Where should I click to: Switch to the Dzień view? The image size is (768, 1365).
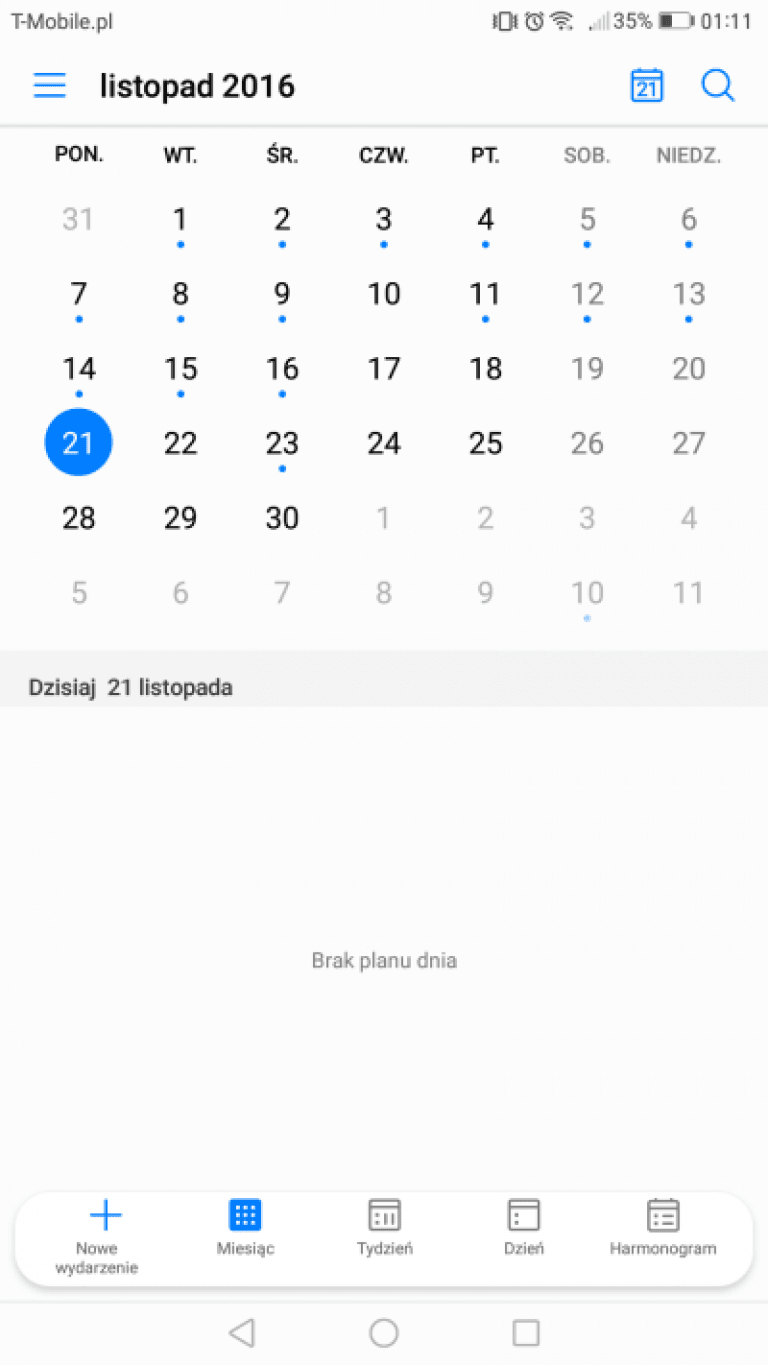click(524, 1228)
